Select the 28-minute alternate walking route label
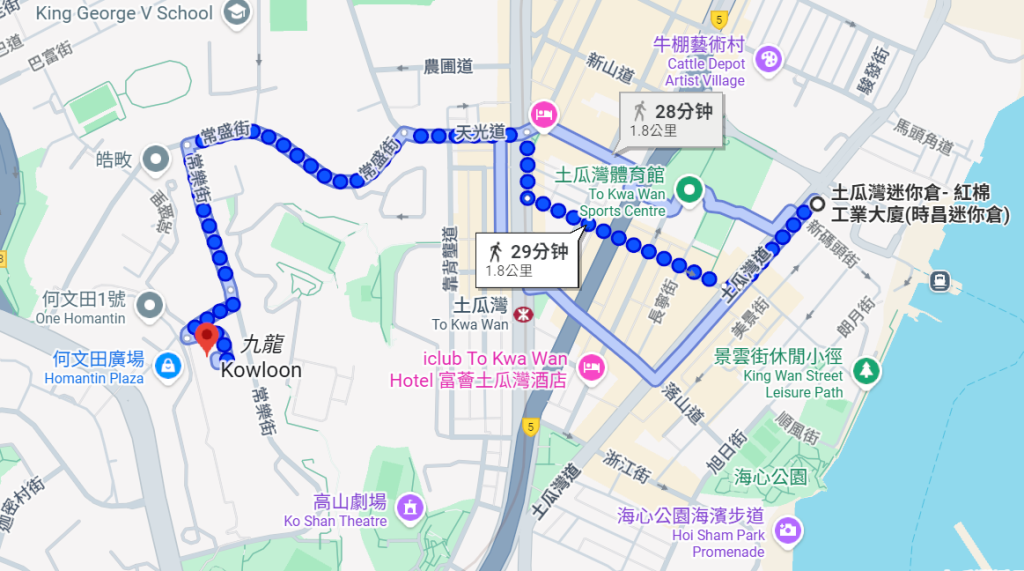 [x=671, y=119]
